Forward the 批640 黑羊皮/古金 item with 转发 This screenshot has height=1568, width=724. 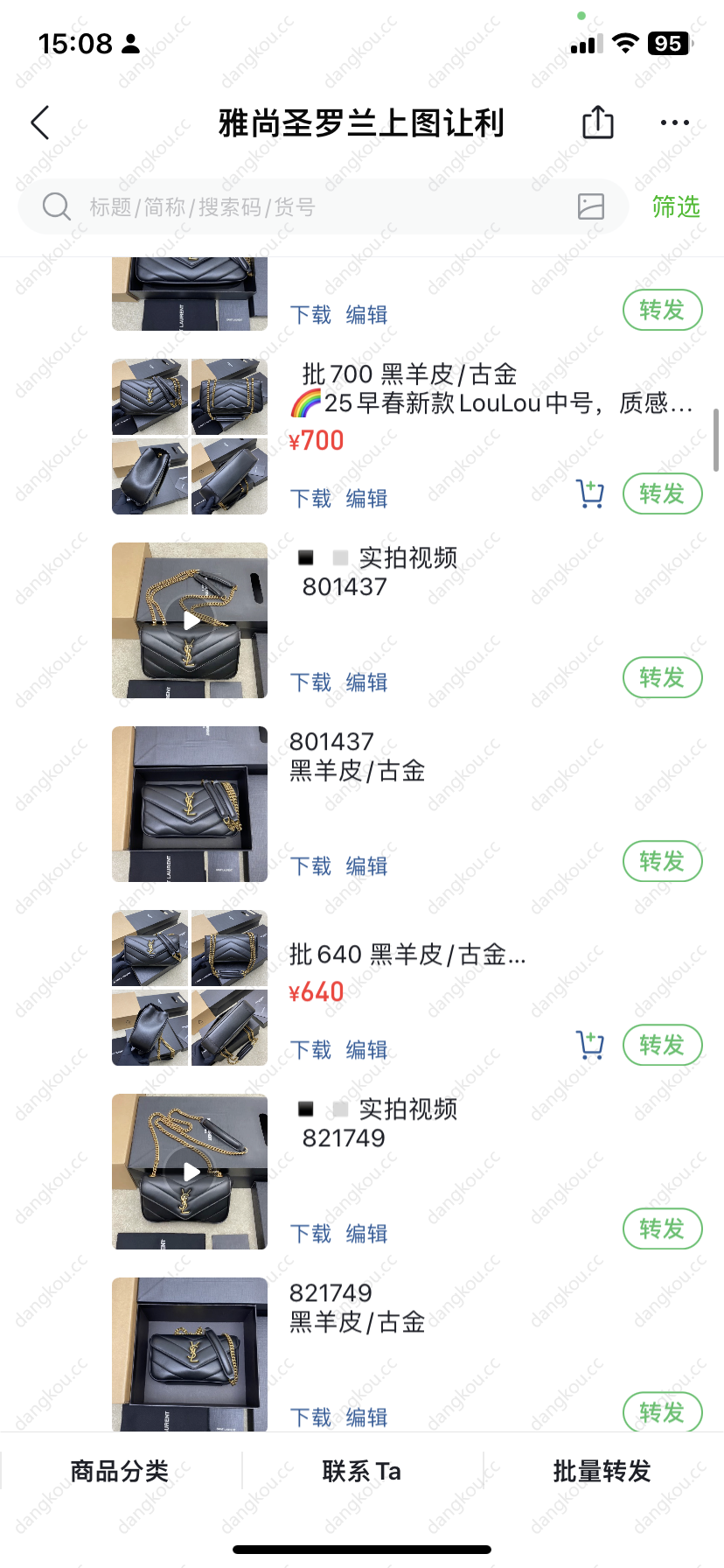pos(662,1046)
